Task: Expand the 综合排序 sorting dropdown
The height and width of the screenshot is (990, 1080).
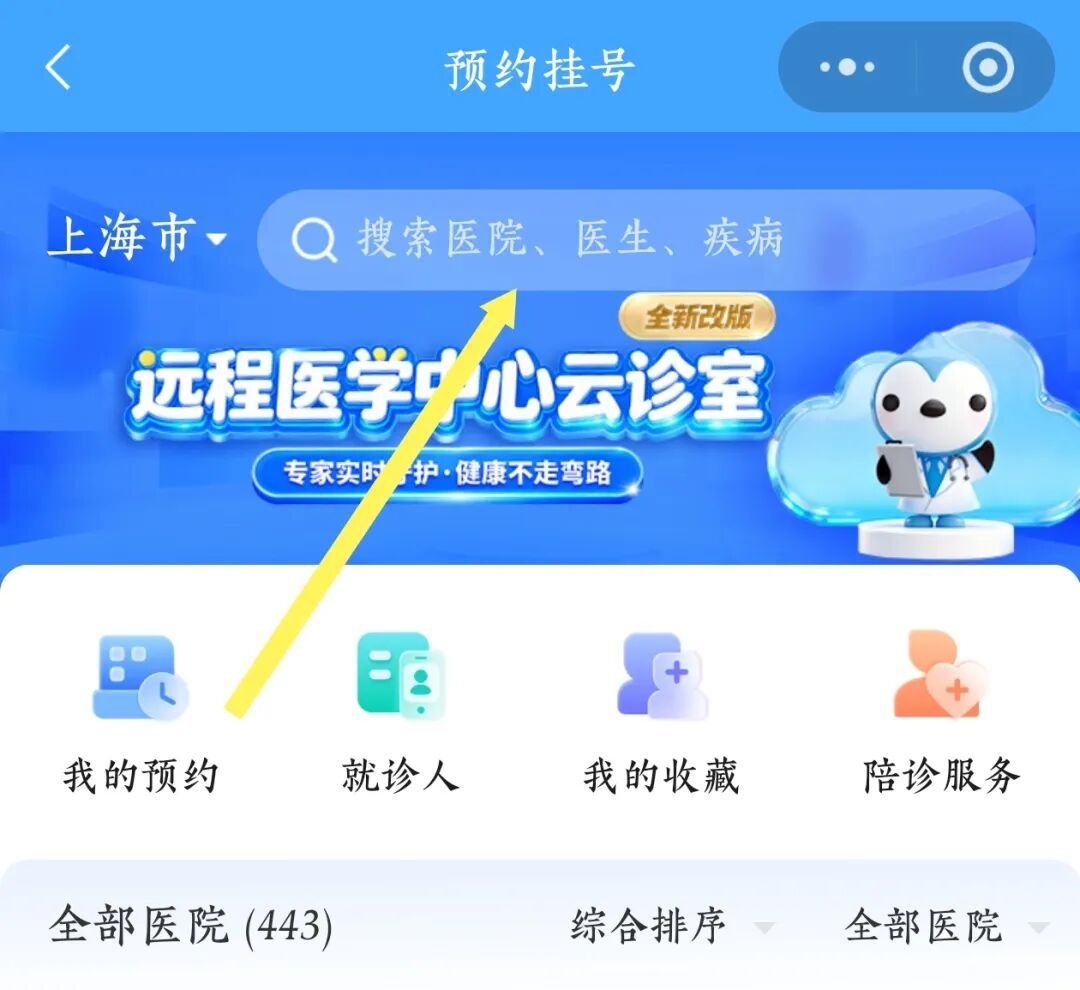Action: pos(672,926)
